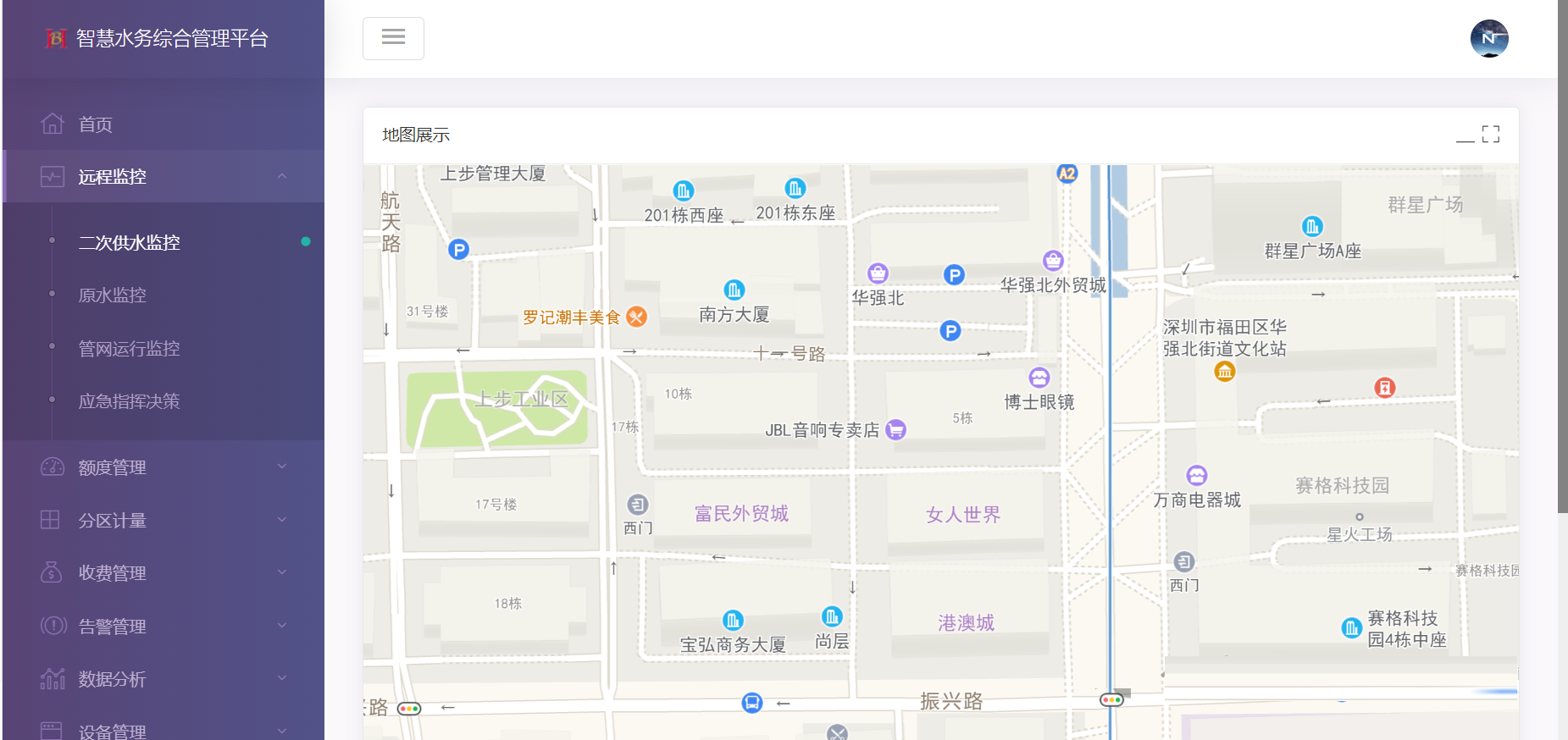This screenshot has height=740, width=1568.
Task: Open the user avatar menu
Action: pos(1488,39)
